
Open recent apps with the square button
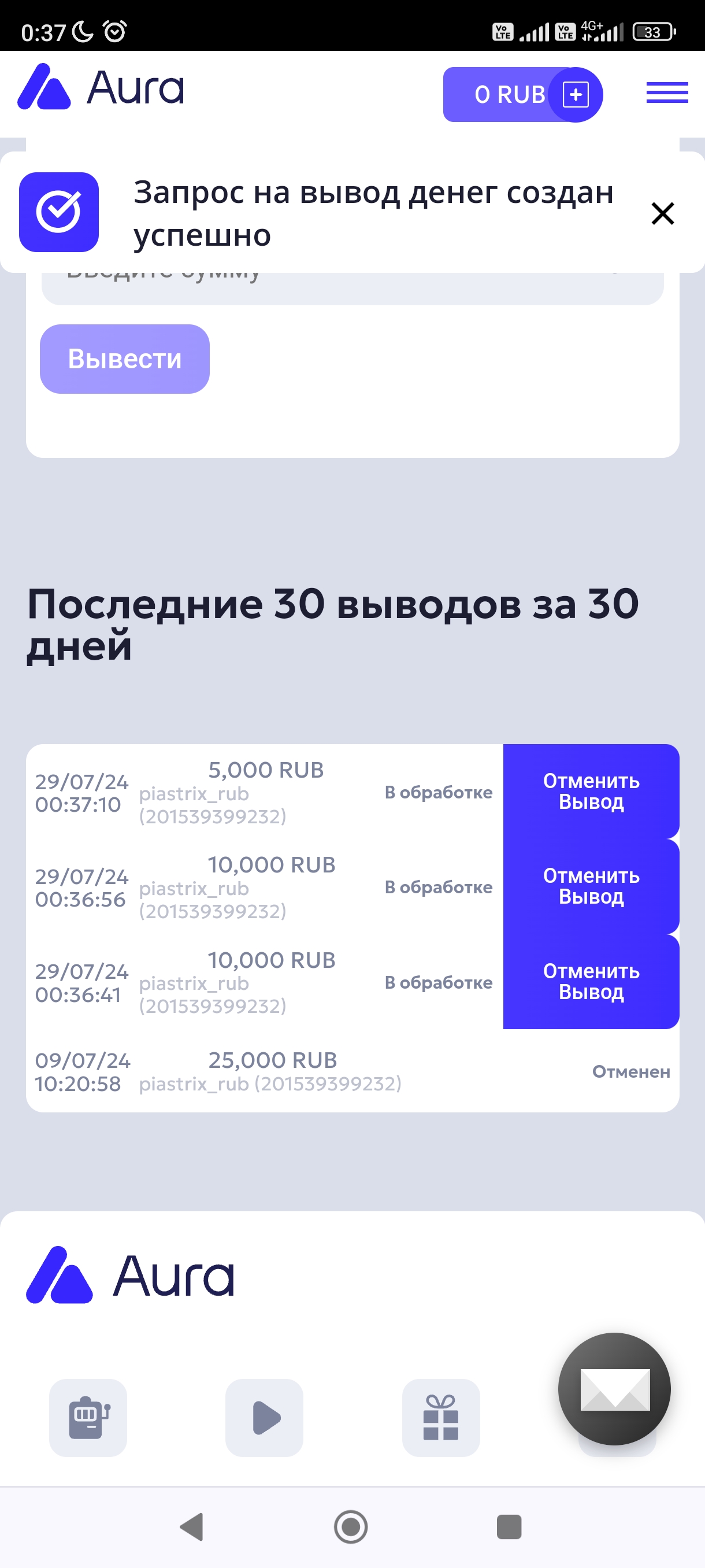[x=509, y=1526]
